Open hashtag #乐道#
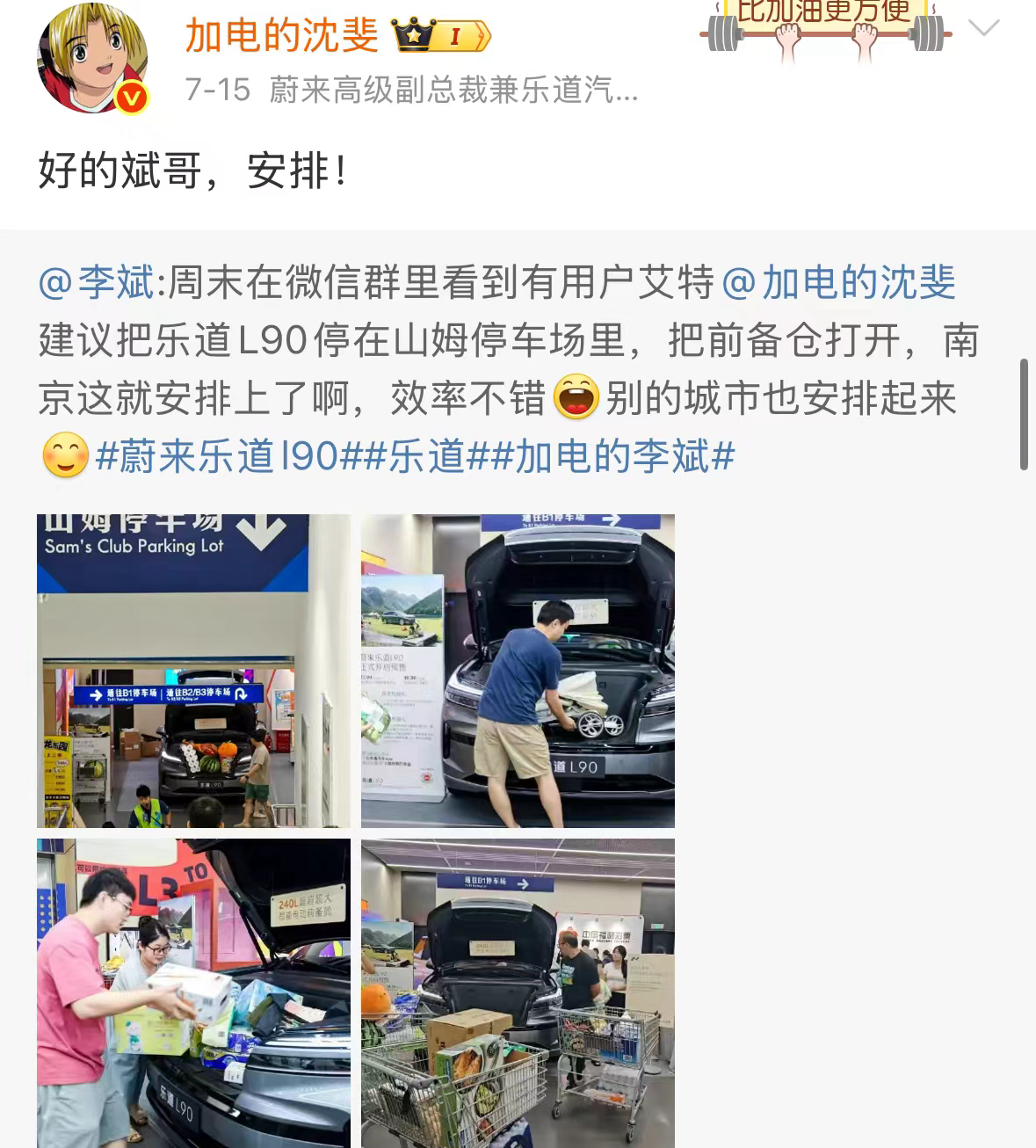The height and width of the screenshot is (1148, 1036). (x=425, y=457)
